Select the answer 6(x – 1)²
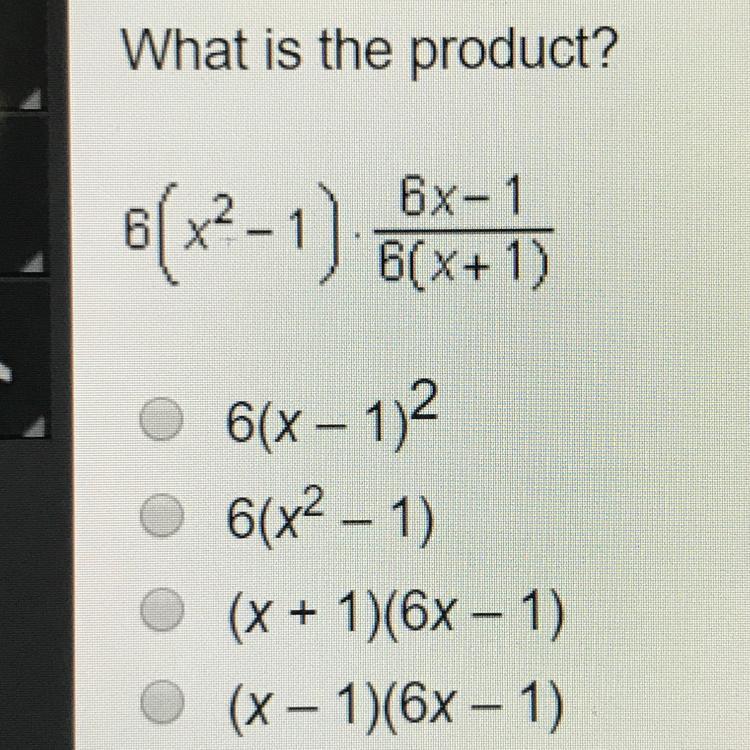The height and width of the screenshot is (750, 750). [162, 419]
